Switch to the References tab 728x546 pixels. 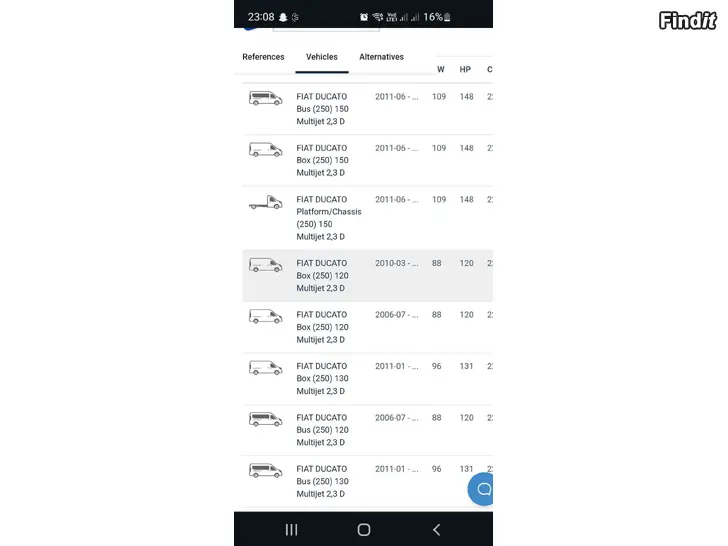pos(263,57)
